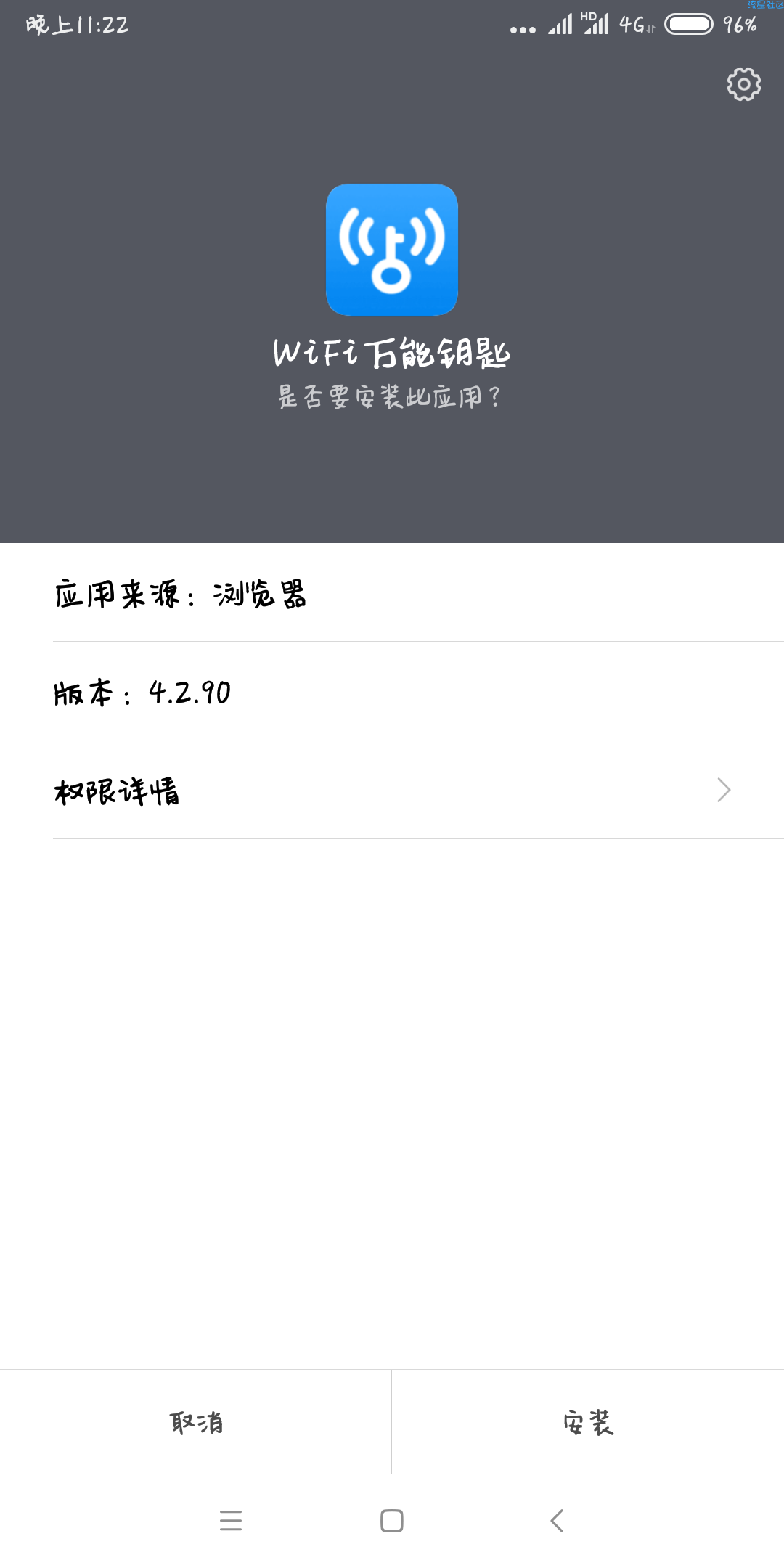Open the 权限详情 permission details row
784x1568 pixels.
click(x=392, y=790)
